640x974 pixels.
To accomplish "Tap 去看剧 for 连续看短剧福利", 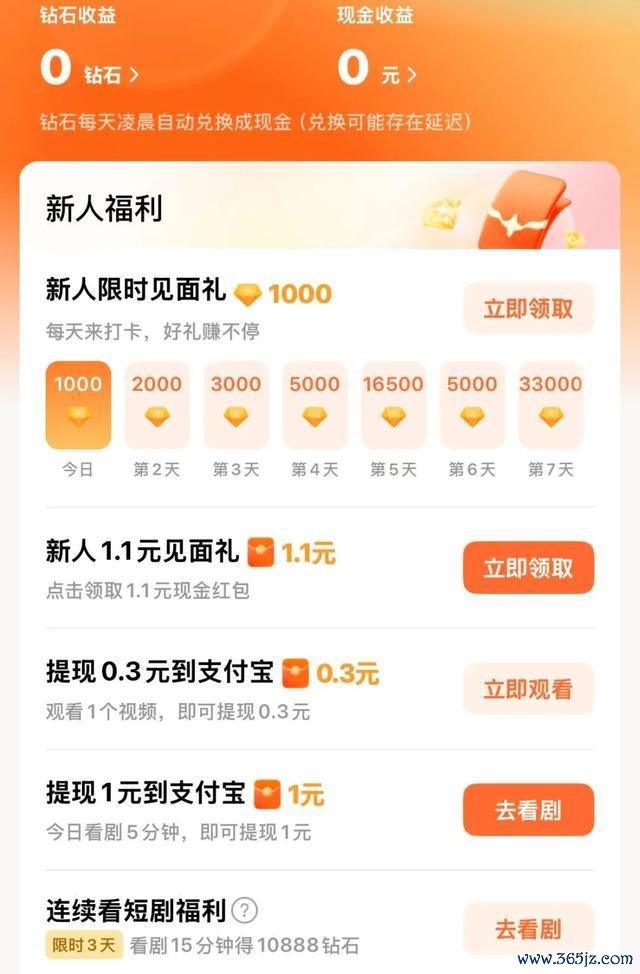I will click(528, 929).
